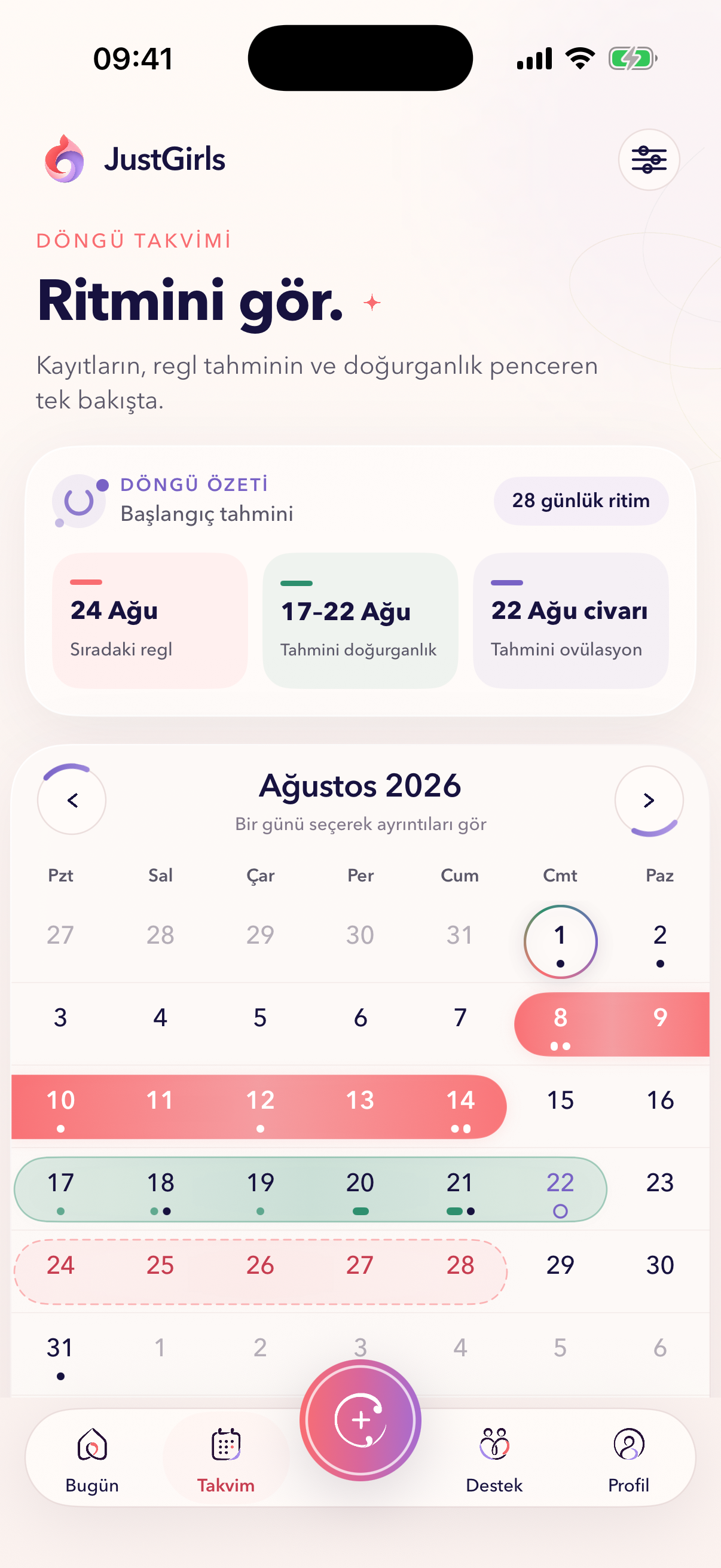
Task: Select August 31 on the calendar
Action: [x=60, y=1355]
